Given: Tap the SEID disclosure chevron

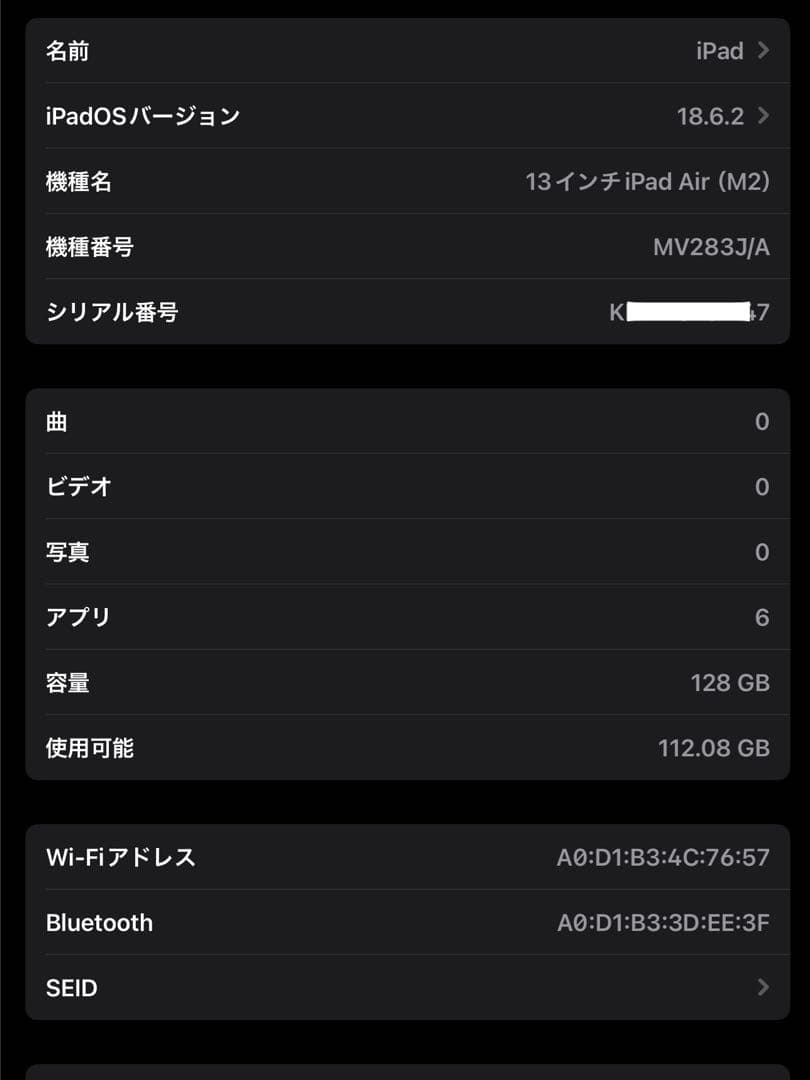Looking at the screenshot, I should point(762,988).
